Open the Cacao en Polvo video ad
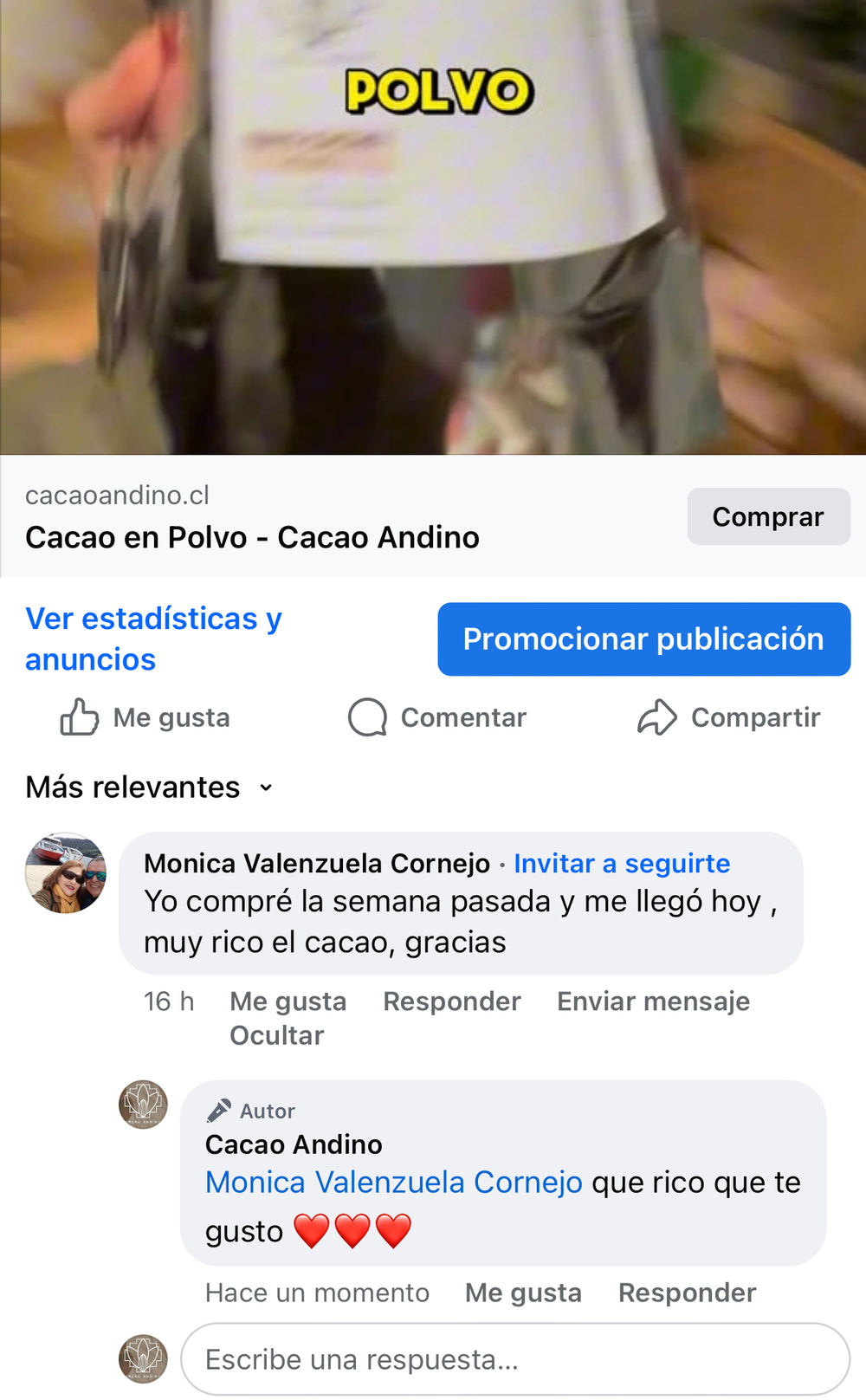 [433, 225]
